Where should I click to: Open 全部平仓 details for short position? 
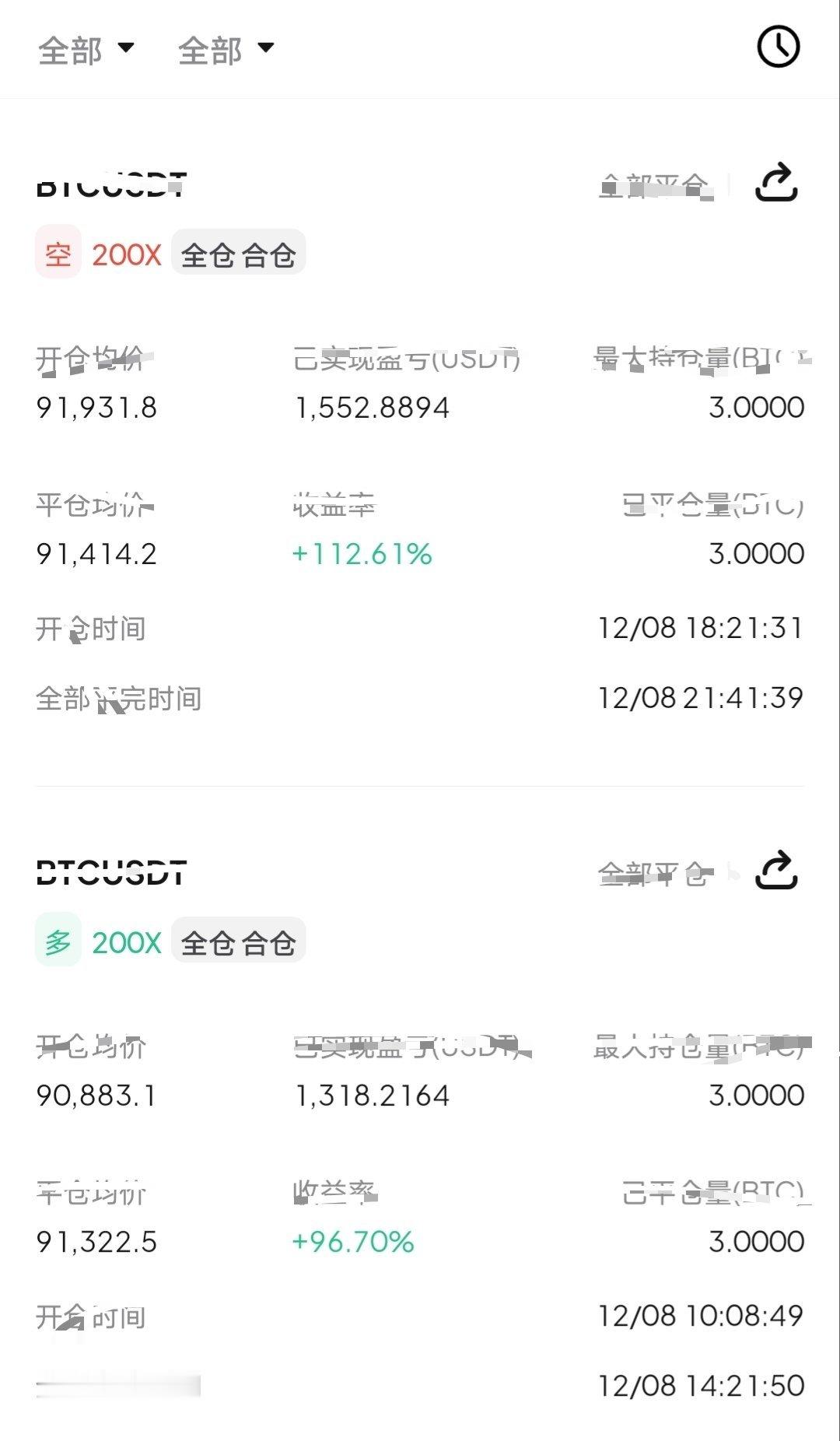[657, 187]
